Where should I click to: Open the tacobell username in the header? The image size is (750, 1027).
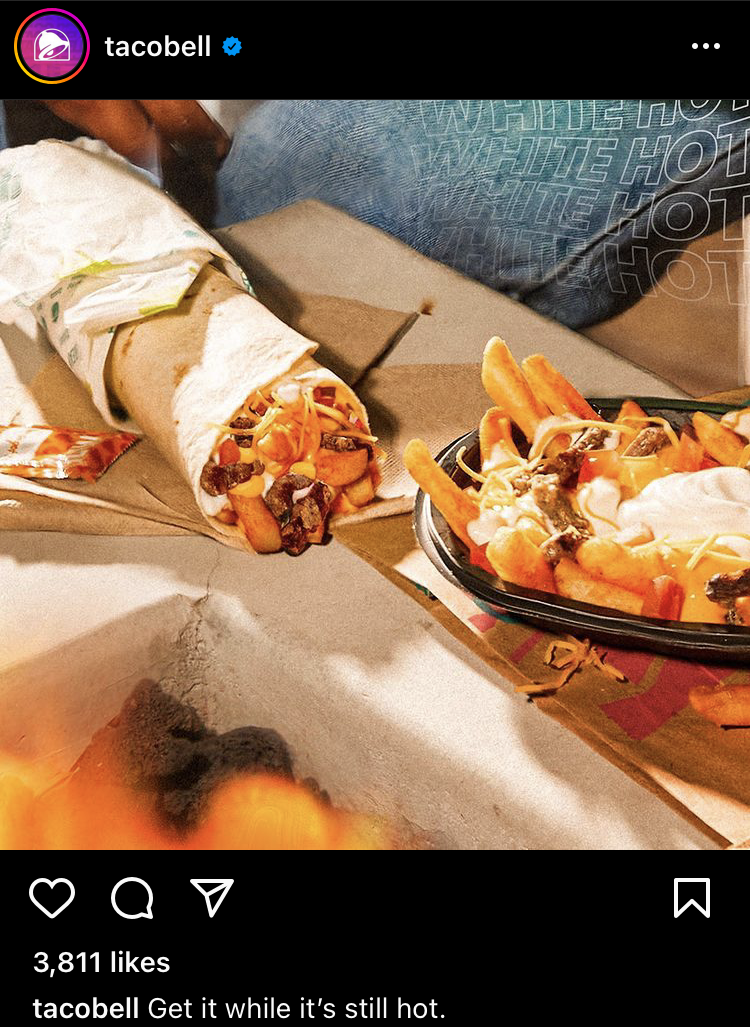point(157,46)
